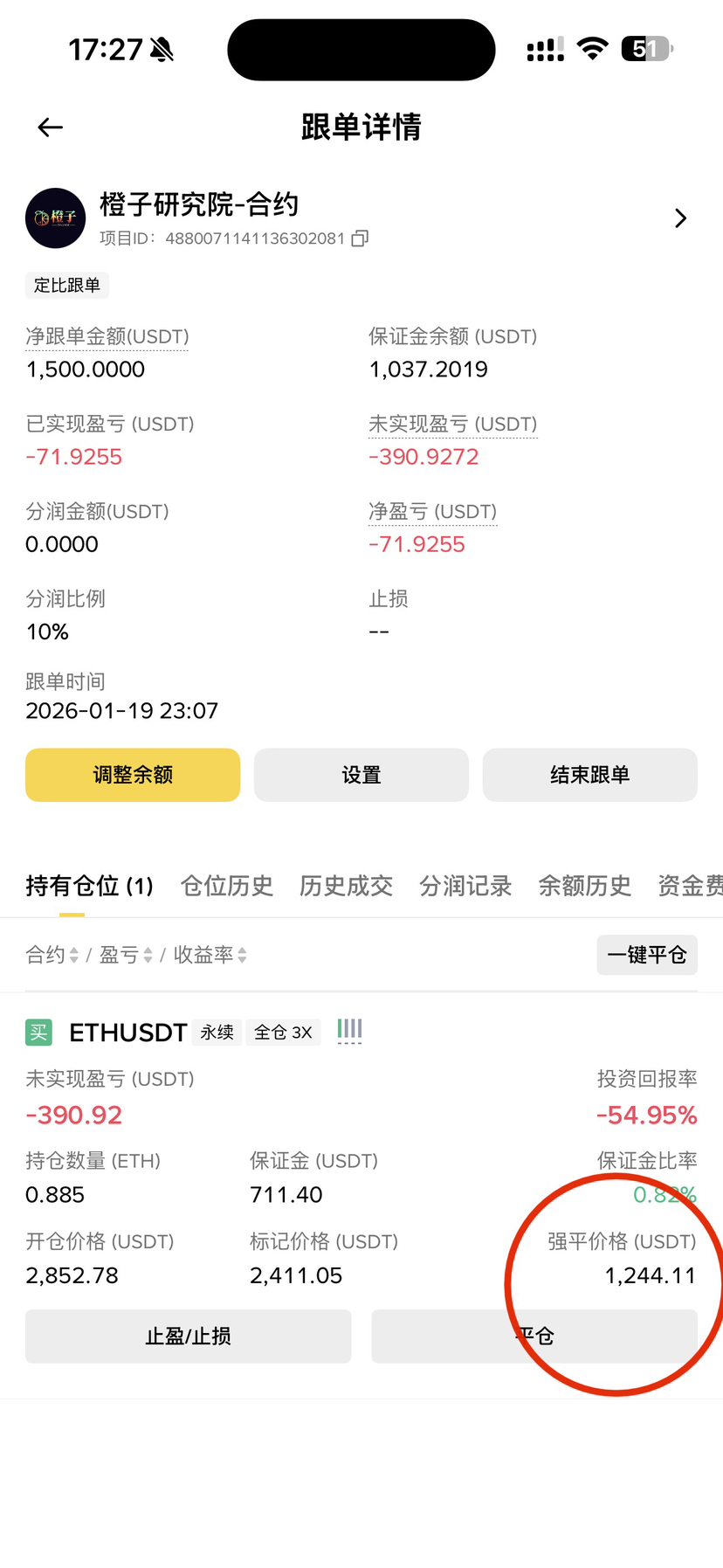This screenshot has width=723, height=1568.
Task: Open 设置 for this copy trade
Action: pos(361,775)
